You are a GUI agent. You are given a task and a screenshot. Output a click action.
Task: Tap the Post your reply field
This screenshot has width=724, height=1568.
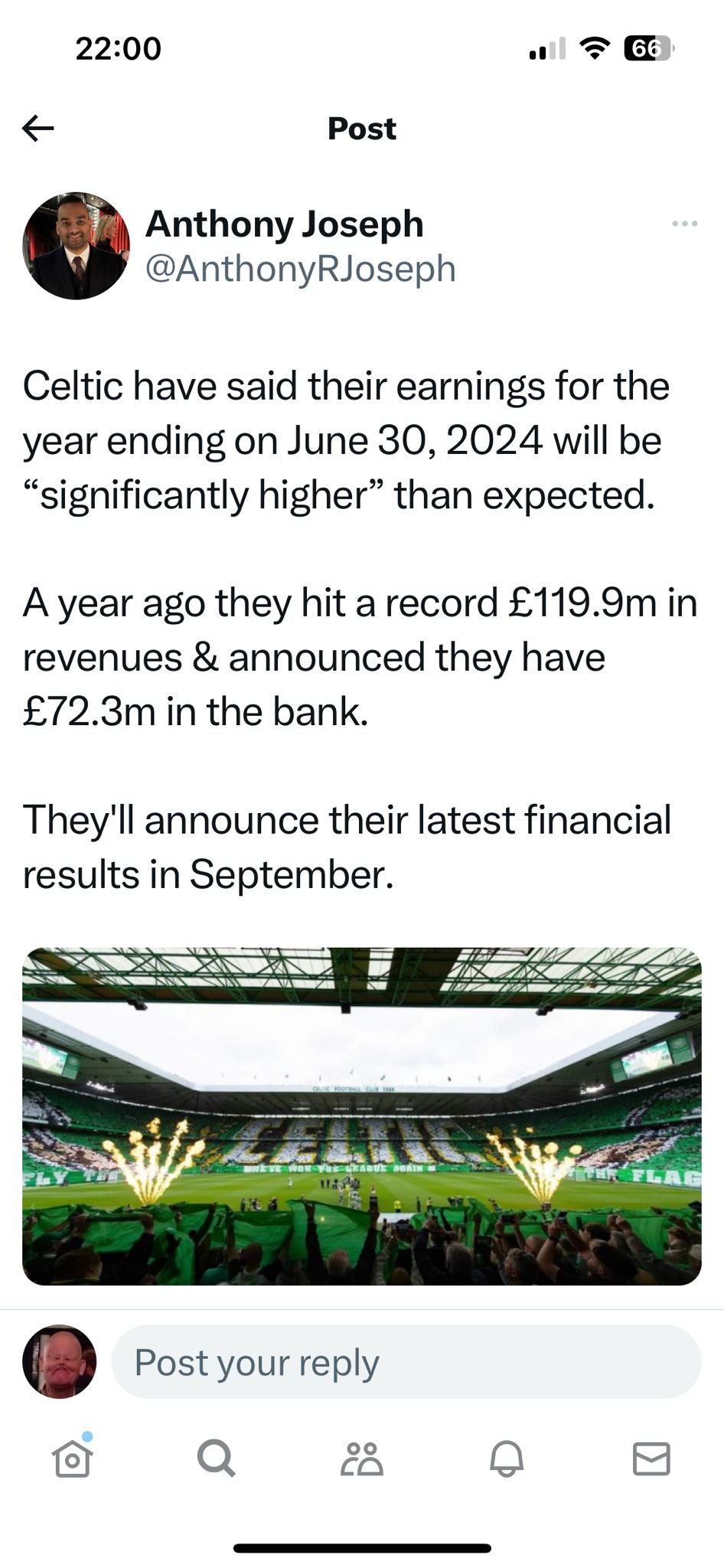click(x=406, y=1362)
